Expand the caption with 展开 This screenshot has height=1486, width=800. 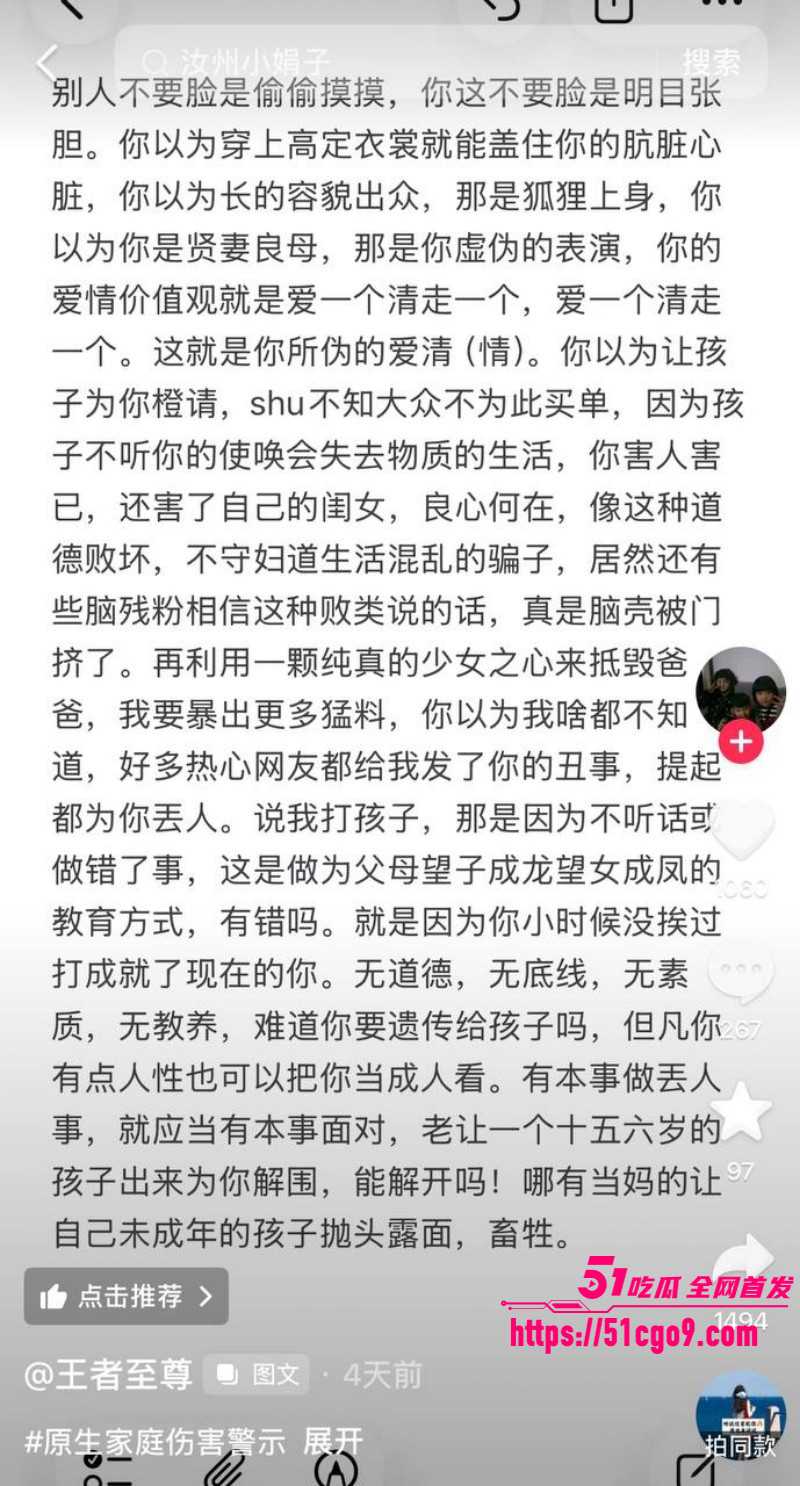333,1441
